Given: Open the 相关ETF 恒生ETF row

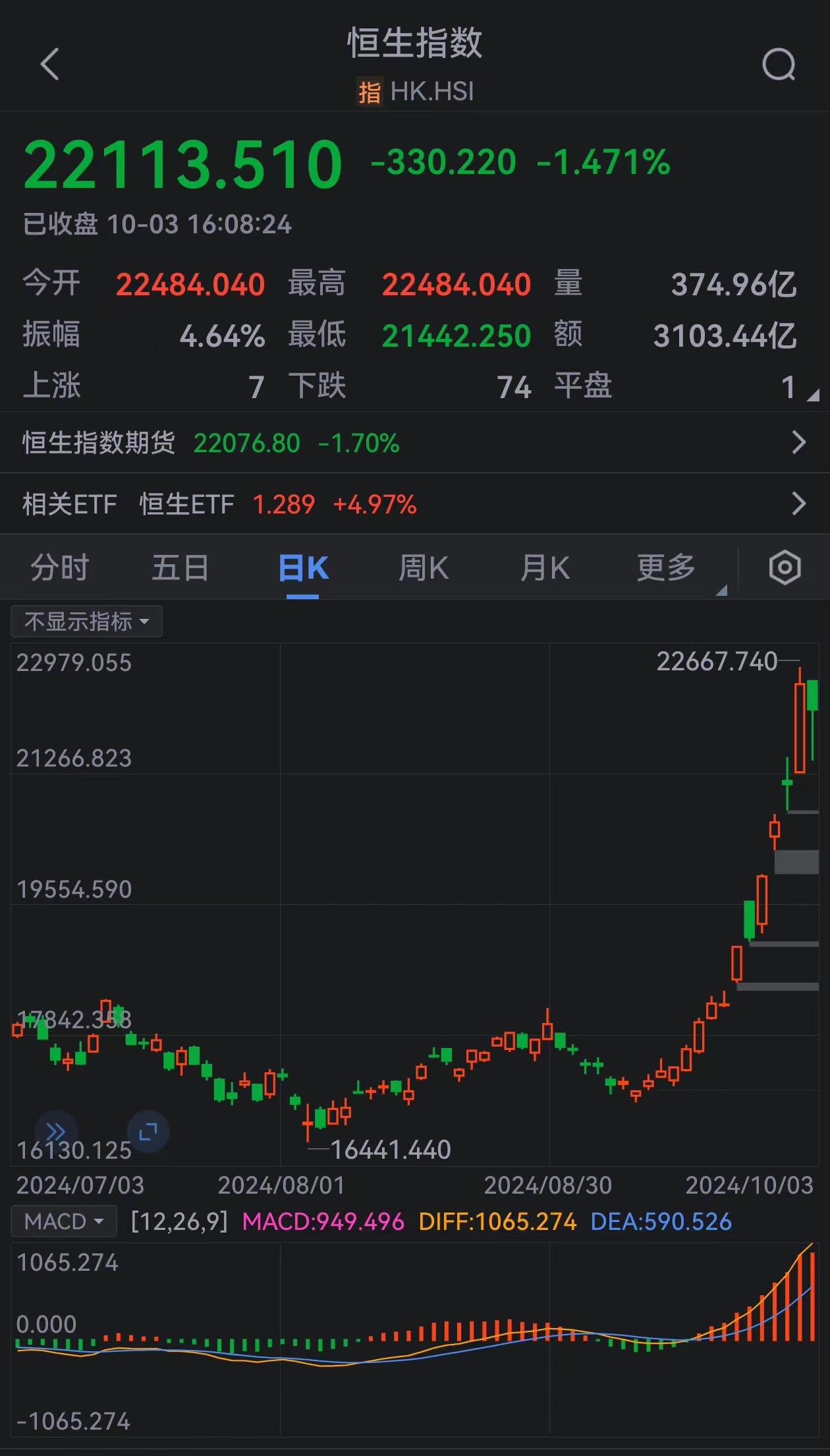Looking at the screenshot, I should tap(415, 504).
